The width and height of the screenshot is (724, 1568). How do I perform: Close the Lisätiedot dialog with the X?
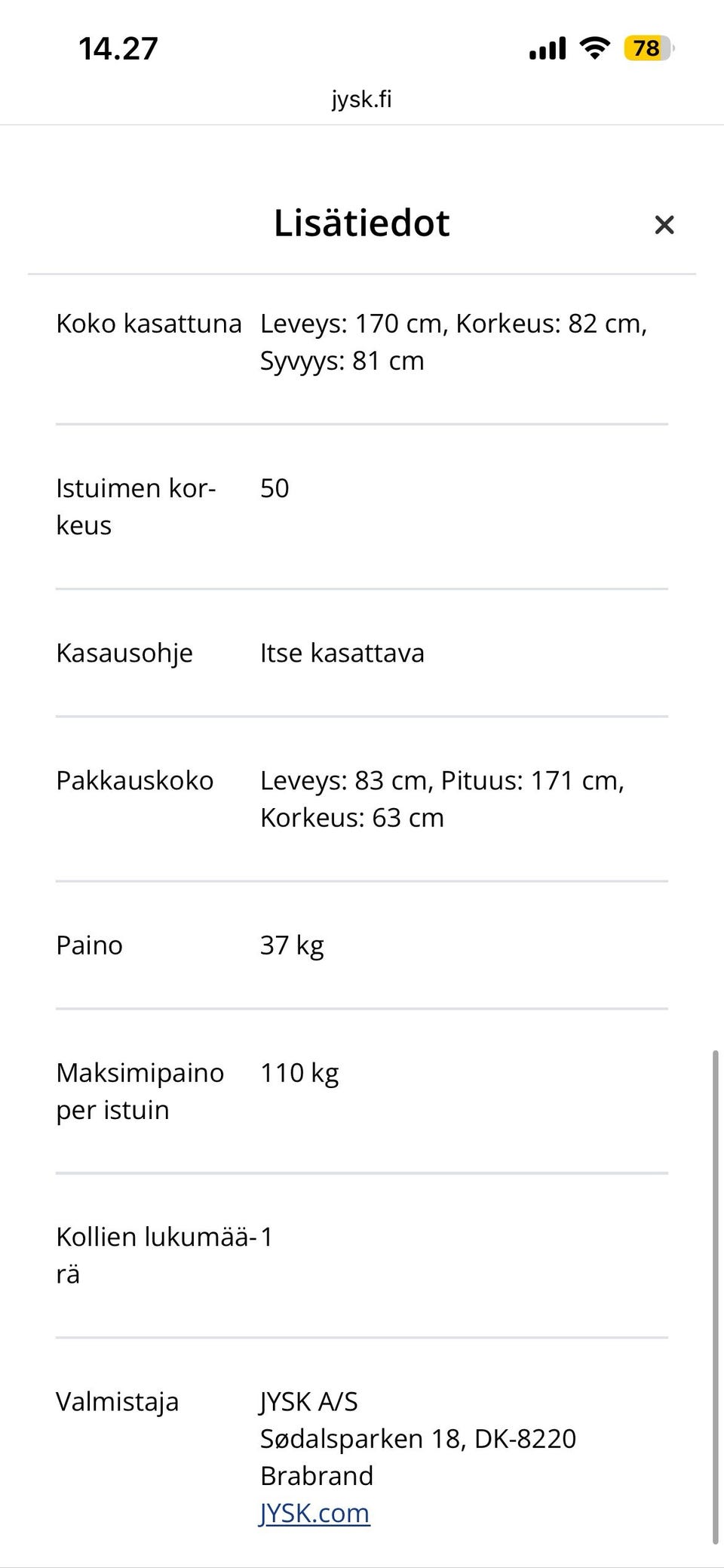(x=664, y=224)
